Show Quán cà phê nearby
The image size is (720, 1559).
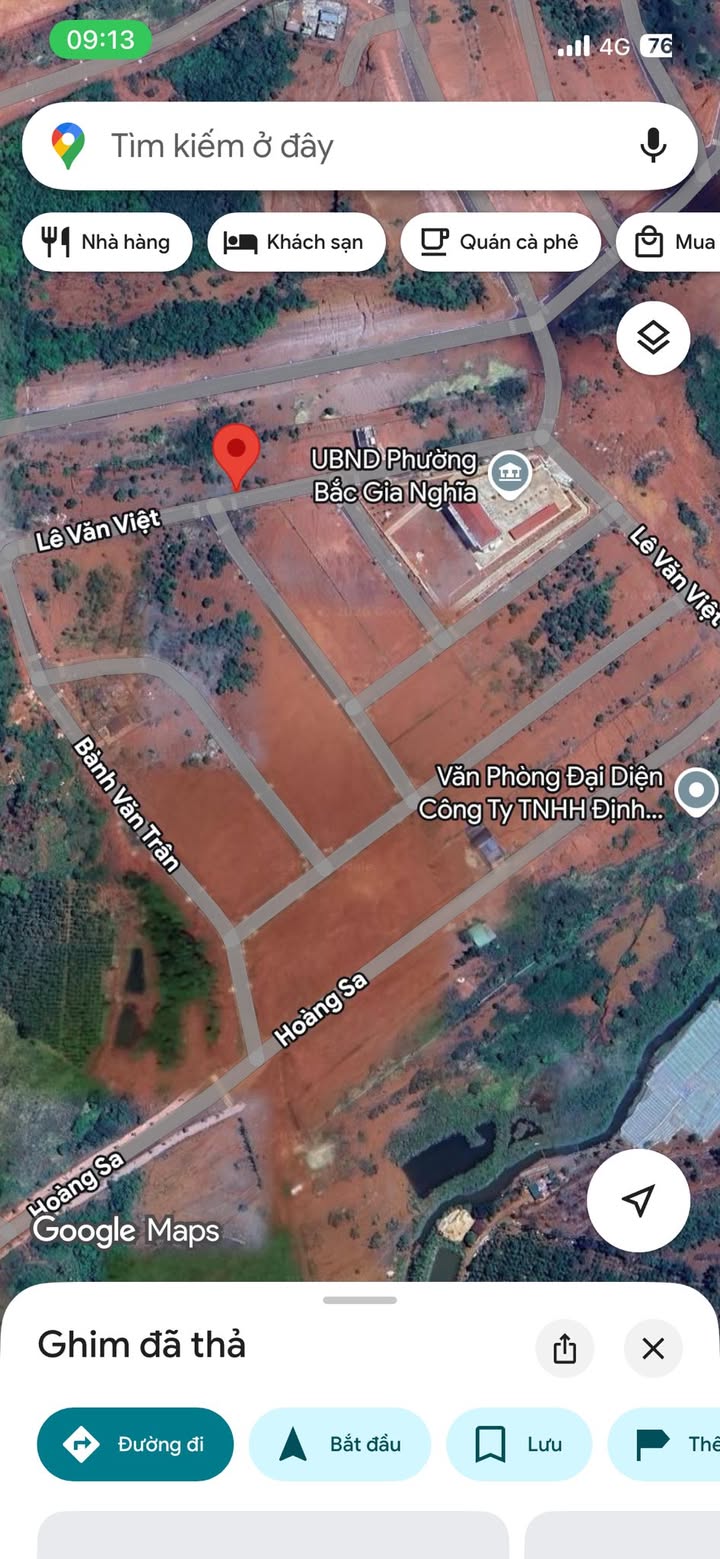pos(501,242)
